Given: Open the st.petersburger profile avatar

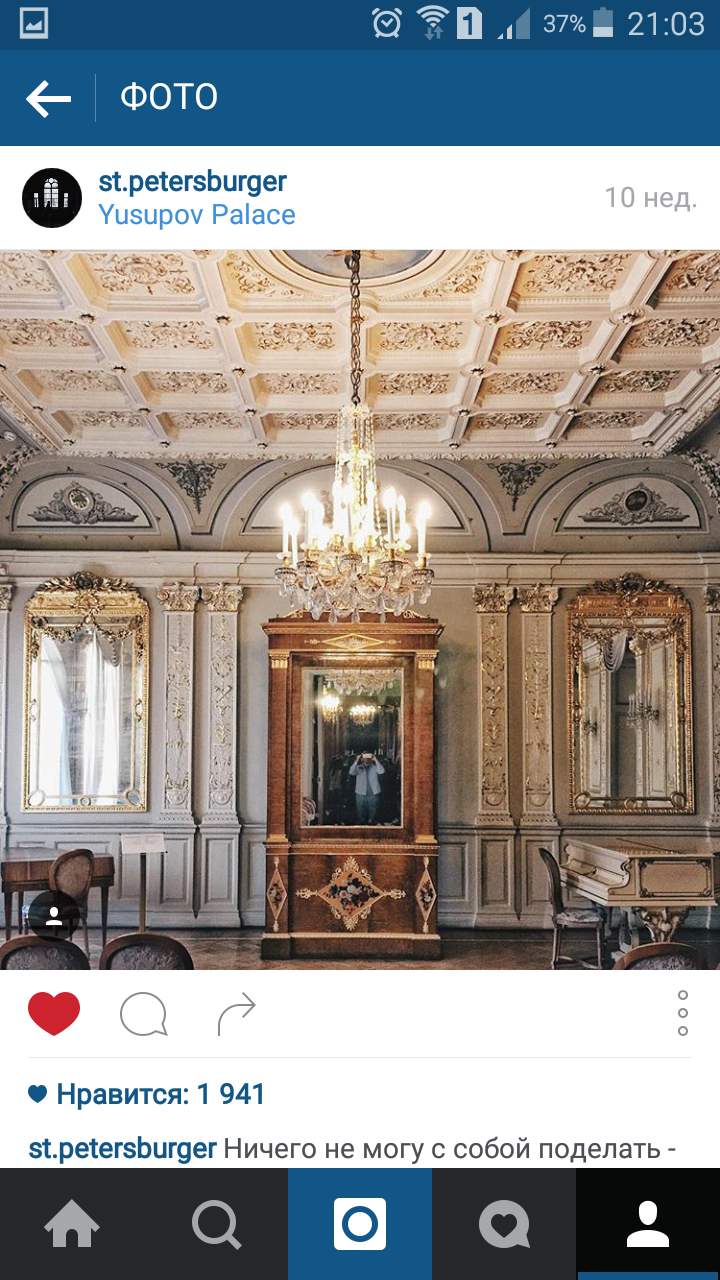Looking at the screenshot, I should [x=52, y=198].
